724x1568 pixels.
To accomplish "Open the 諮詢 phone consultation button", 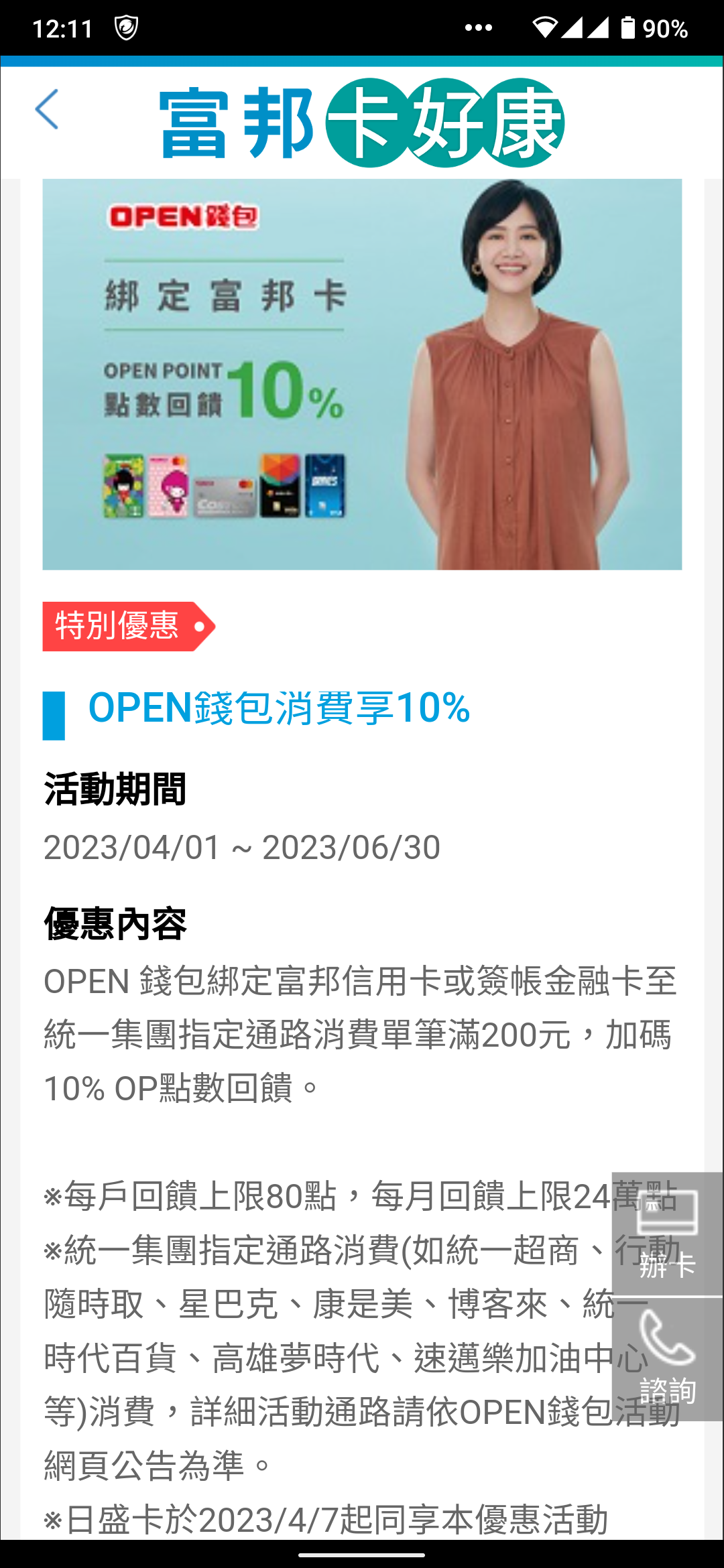I will point(667,1359).
